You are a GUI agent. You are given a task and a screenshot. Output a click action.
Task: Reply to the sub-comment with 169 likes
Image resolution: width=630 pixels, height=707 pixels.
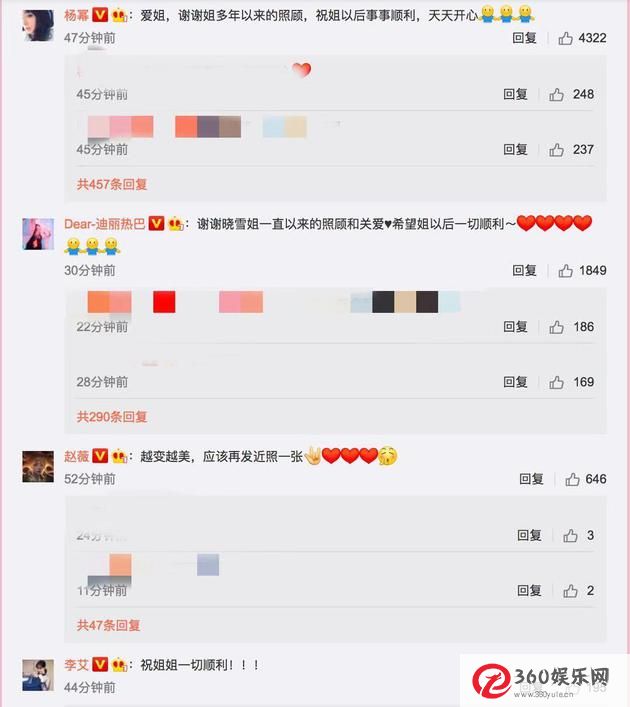(515, 381)
